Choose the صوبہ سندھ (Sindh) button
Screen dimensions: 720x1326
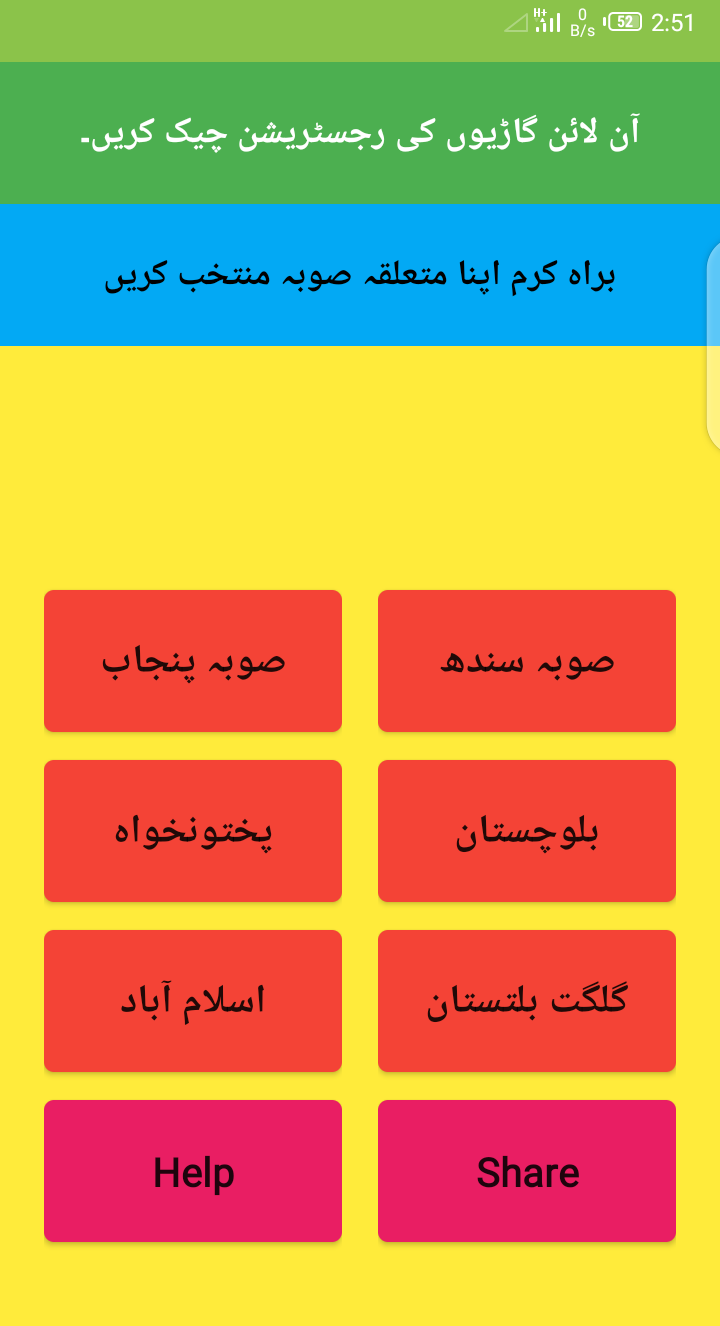click(527, 661)
